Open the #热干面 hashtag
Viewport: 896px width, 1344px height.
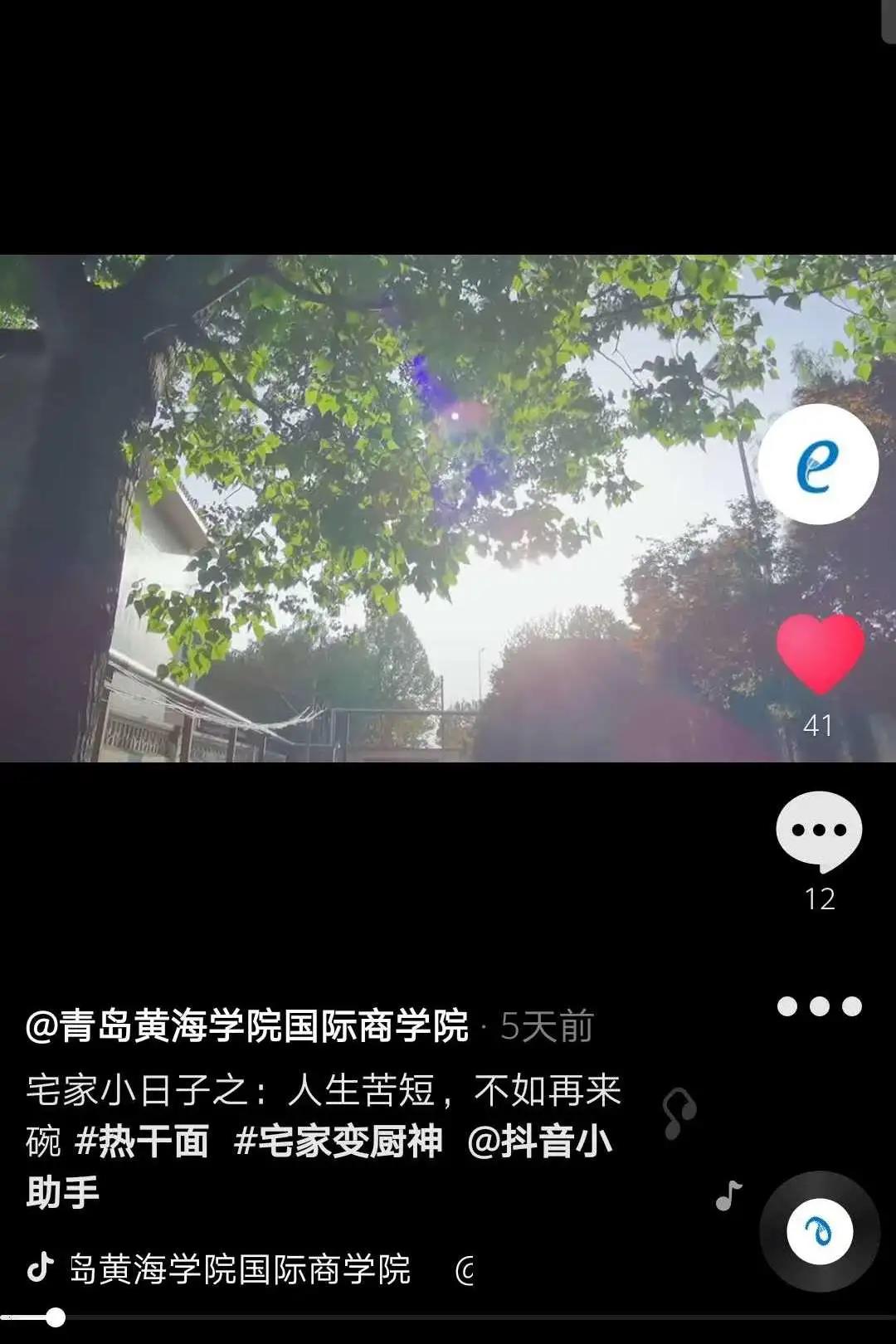coord(142,1142)
